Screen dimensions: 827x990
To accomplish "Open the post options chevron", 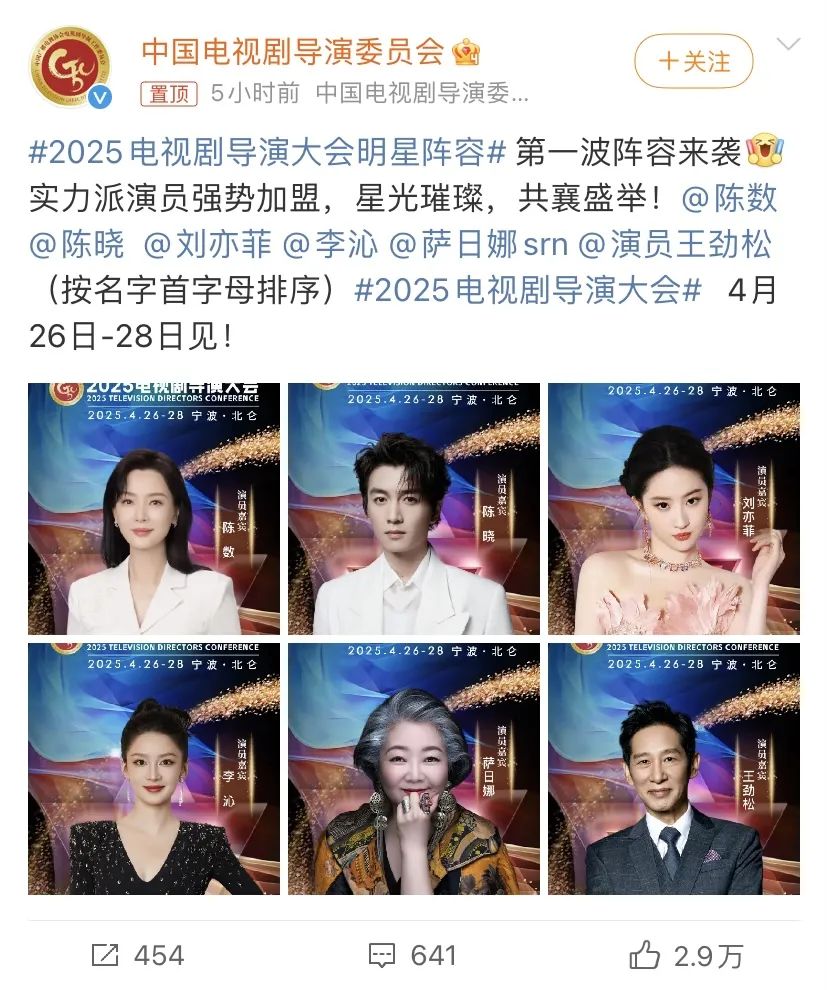I will [789, 45].
